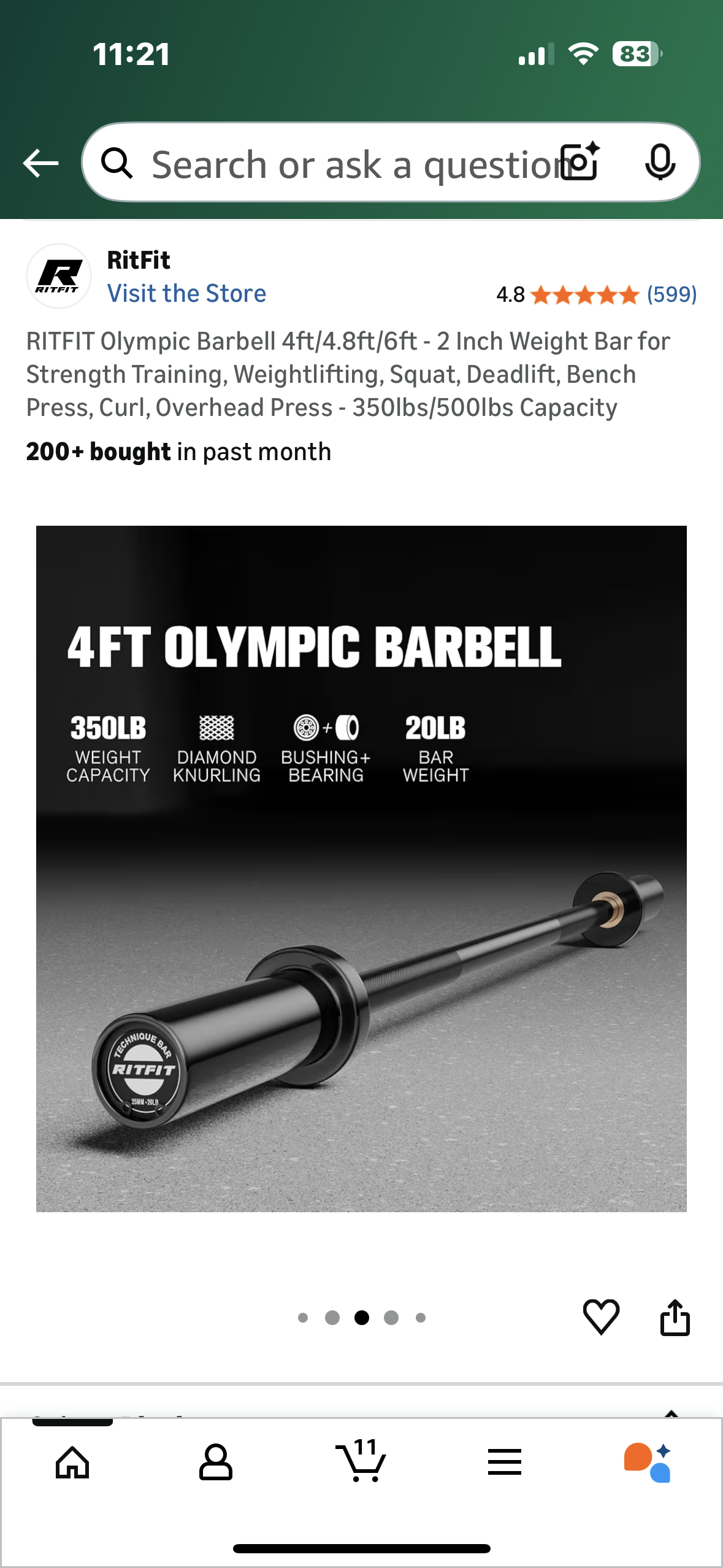Go to the Home tab
Viewport: 723px width, 1568px height.
point(72,1462)
